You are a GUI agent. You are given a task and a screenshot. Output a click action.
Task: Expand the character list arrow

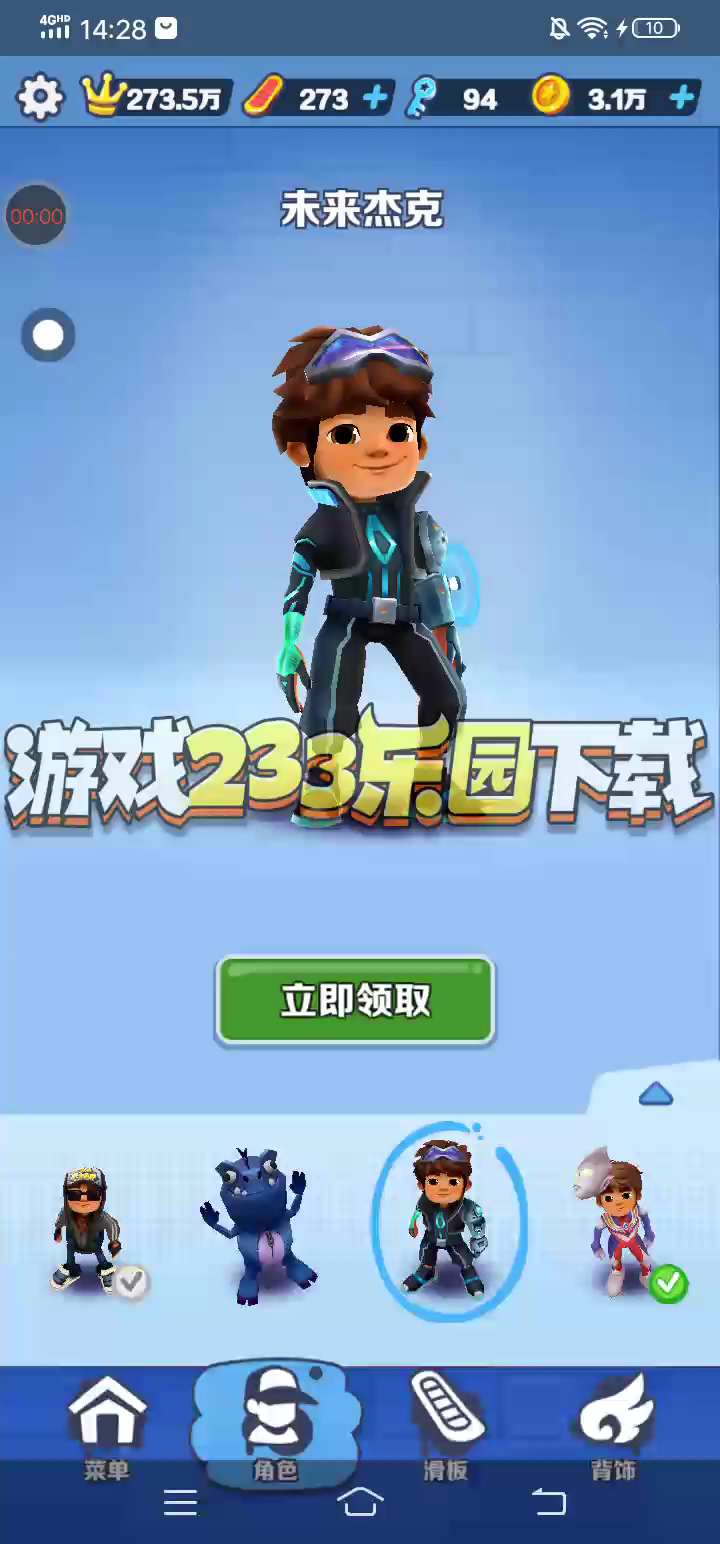point(655,1095)
